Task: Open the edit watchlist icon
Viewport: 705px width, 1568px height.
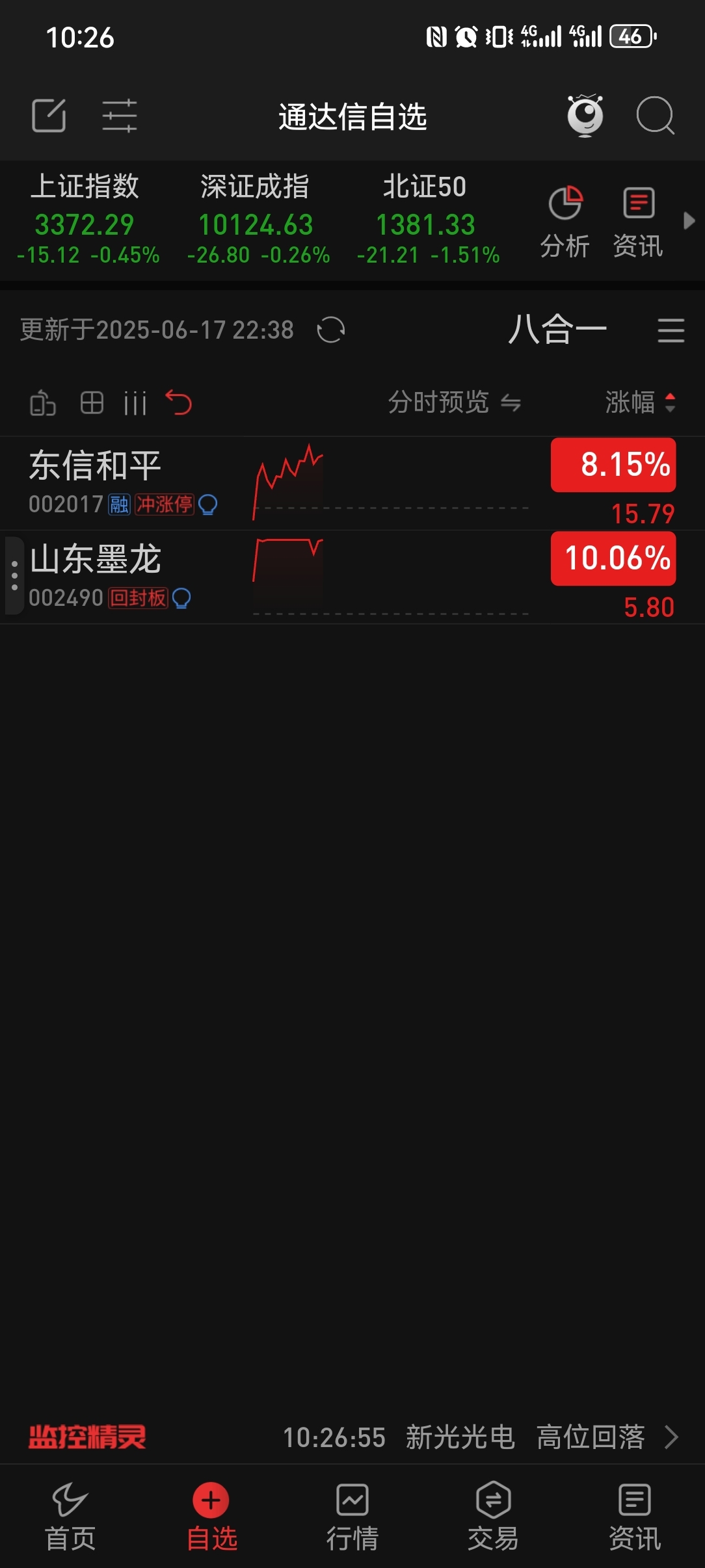Action: pos(49,116)
